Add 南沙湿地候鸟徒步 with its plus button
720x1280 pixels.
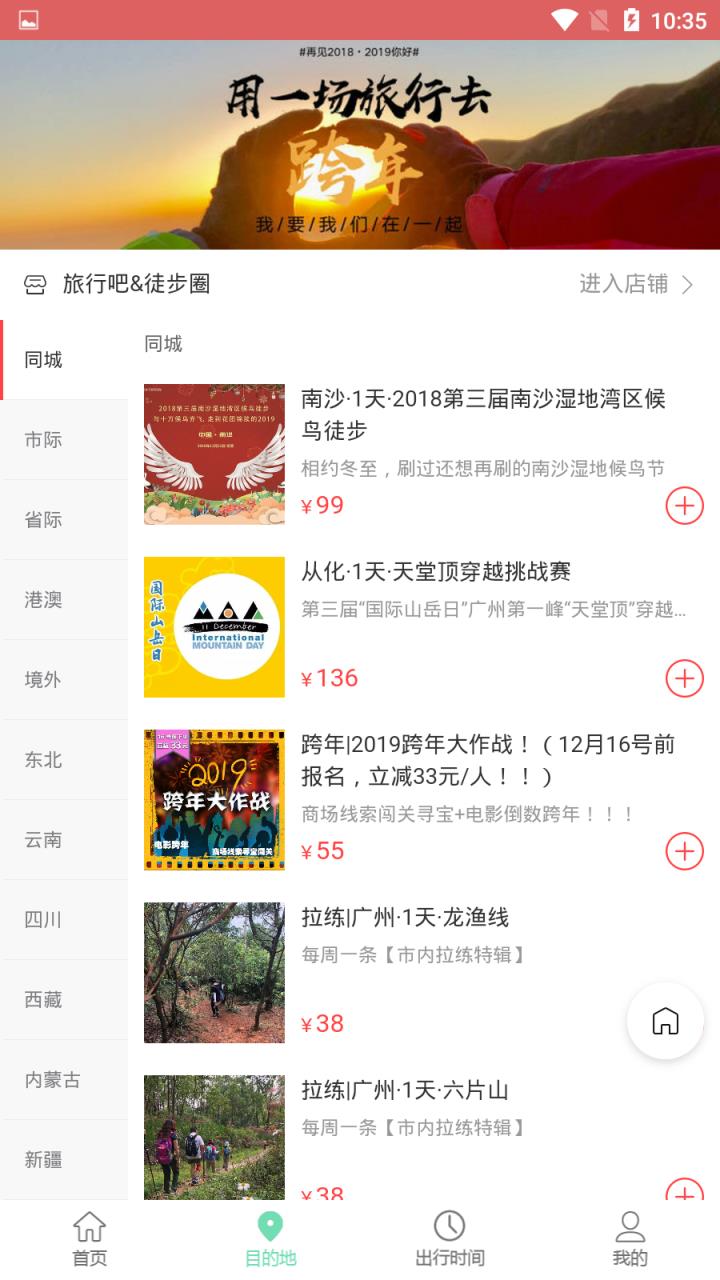683,507
